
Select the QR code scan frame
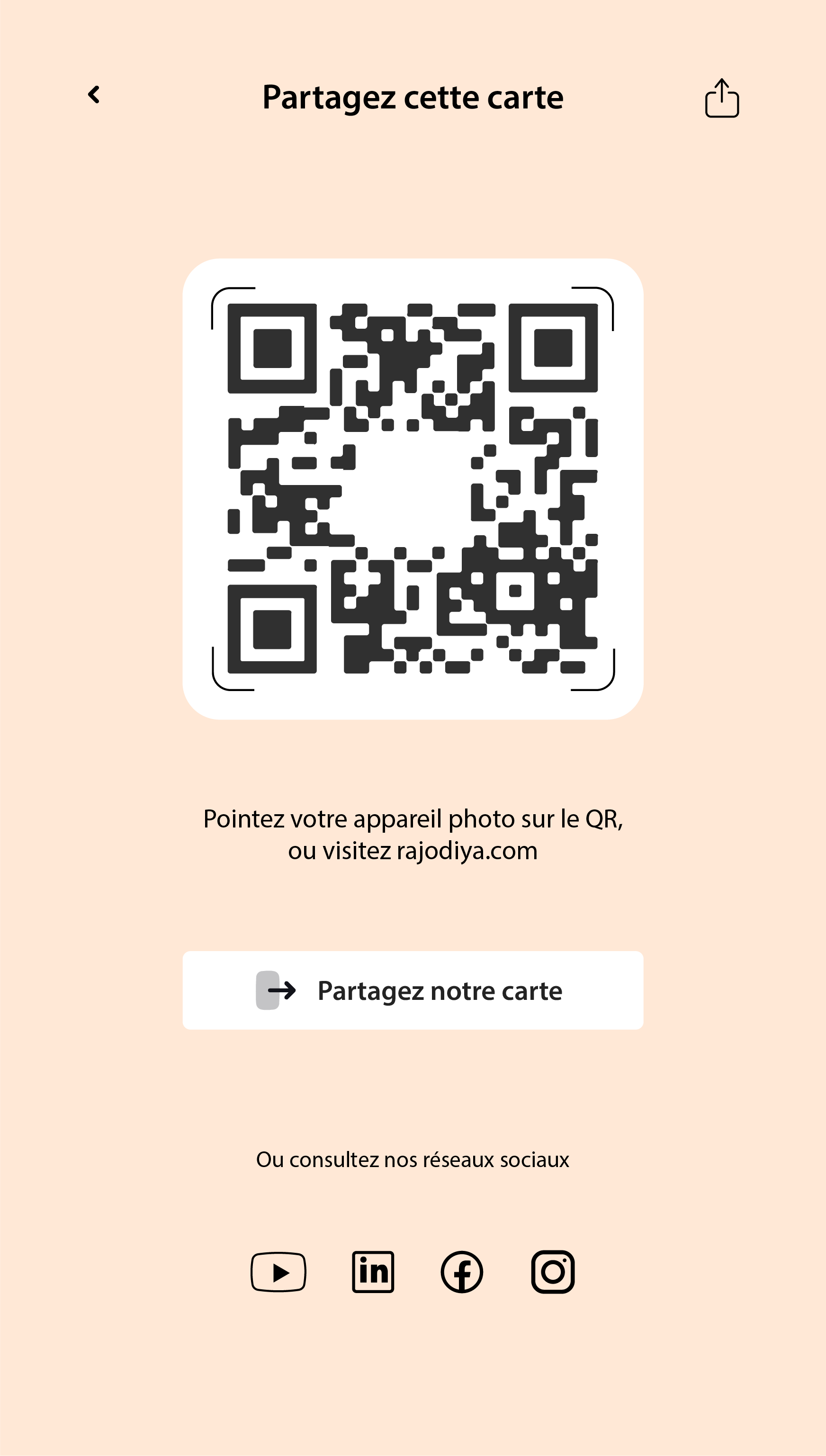[x=413, y=489]
